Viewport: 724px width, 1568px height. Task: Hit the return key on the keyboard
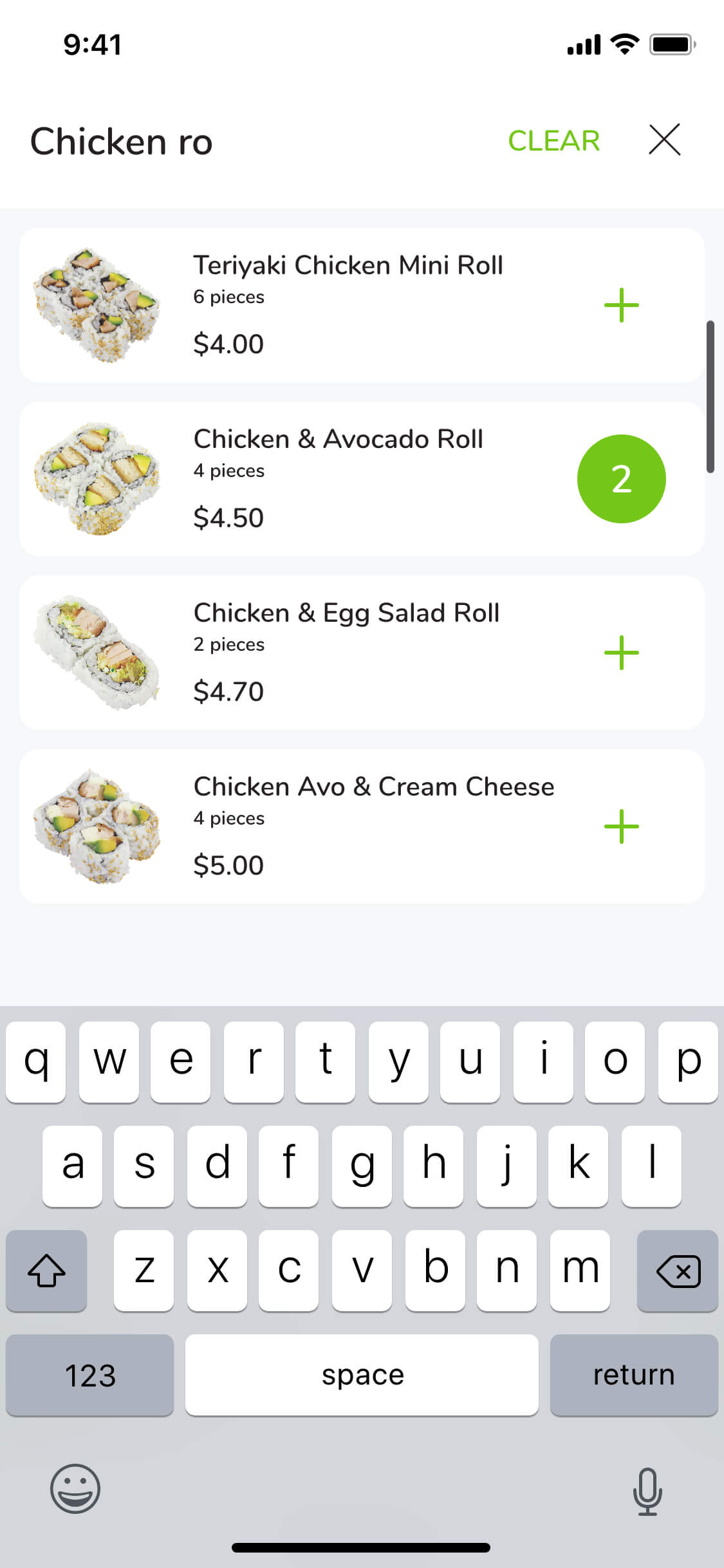[x=633, y=1375]
